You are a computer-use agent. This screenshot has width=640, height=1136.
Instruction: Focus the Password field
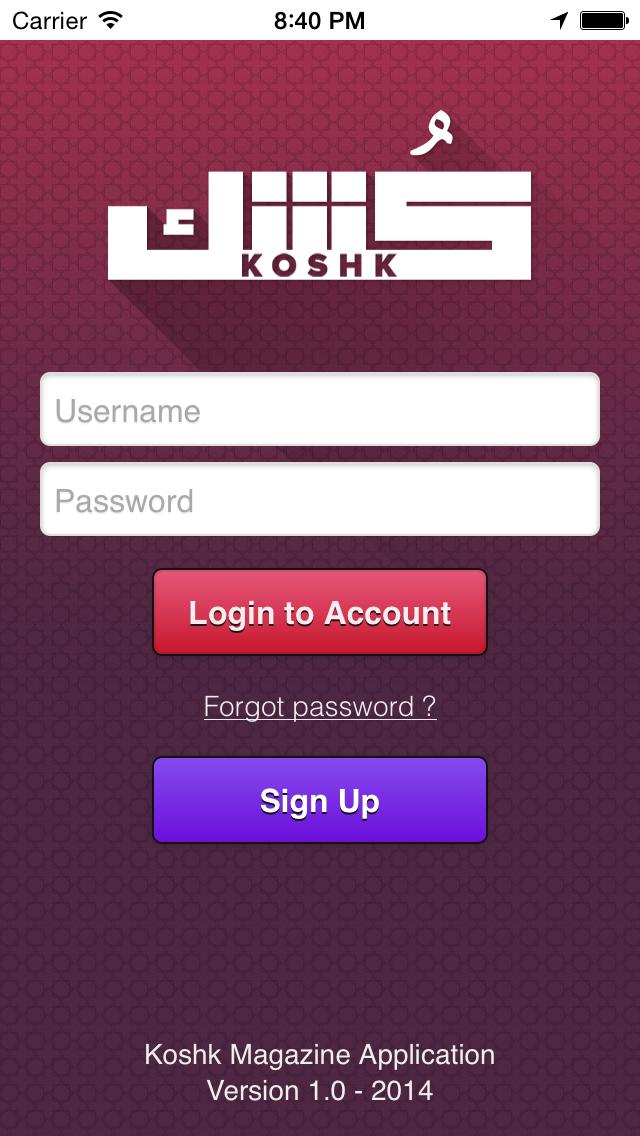click(x=320, y=500)
